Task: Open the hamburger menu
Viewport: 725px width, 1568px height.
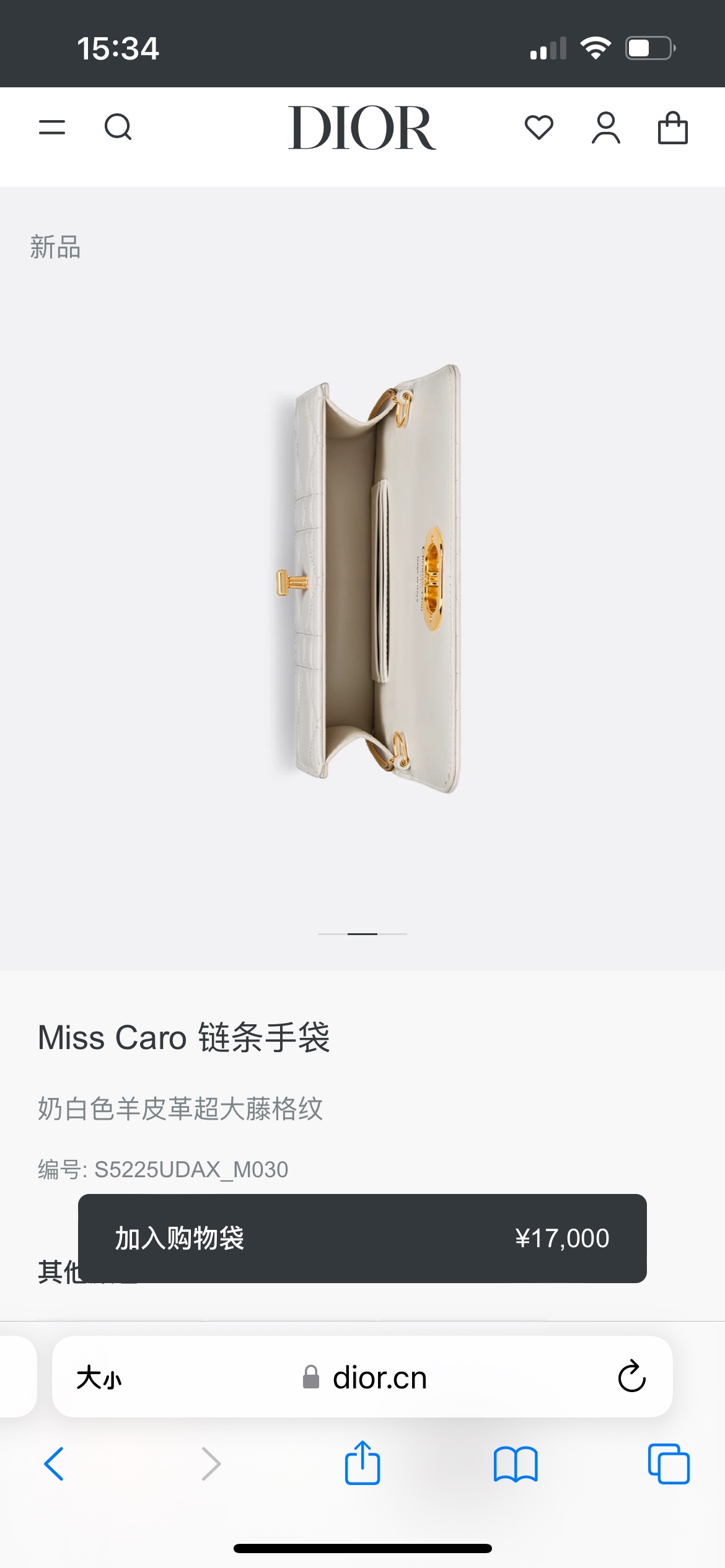Action: (x=52, y=128)
